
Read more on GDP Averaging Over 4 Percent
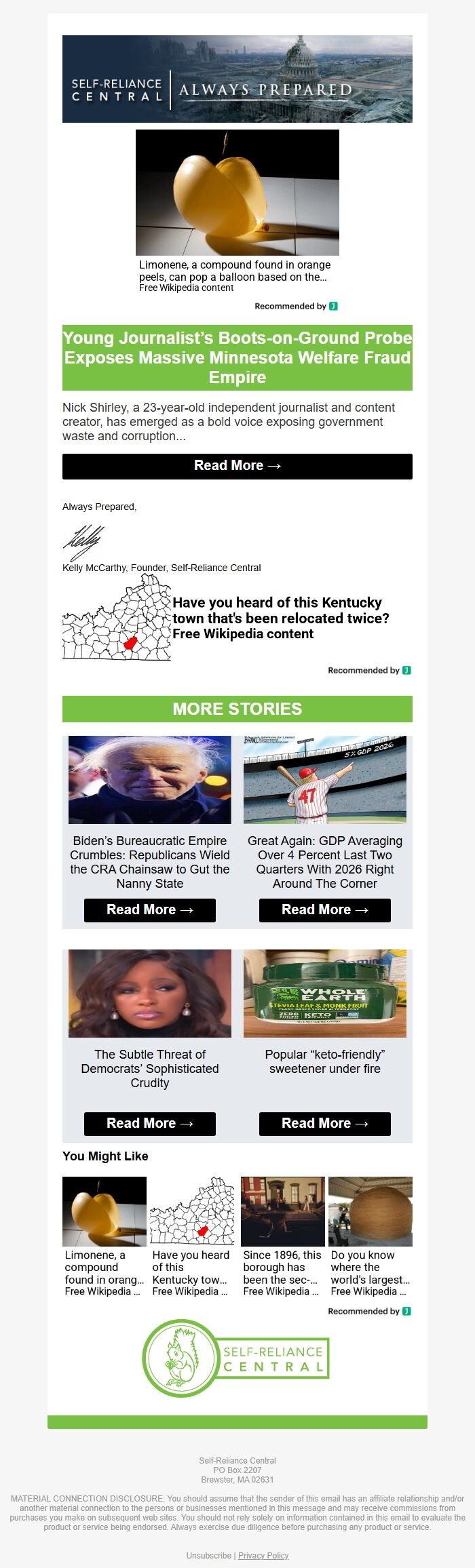tap(325, 910)
